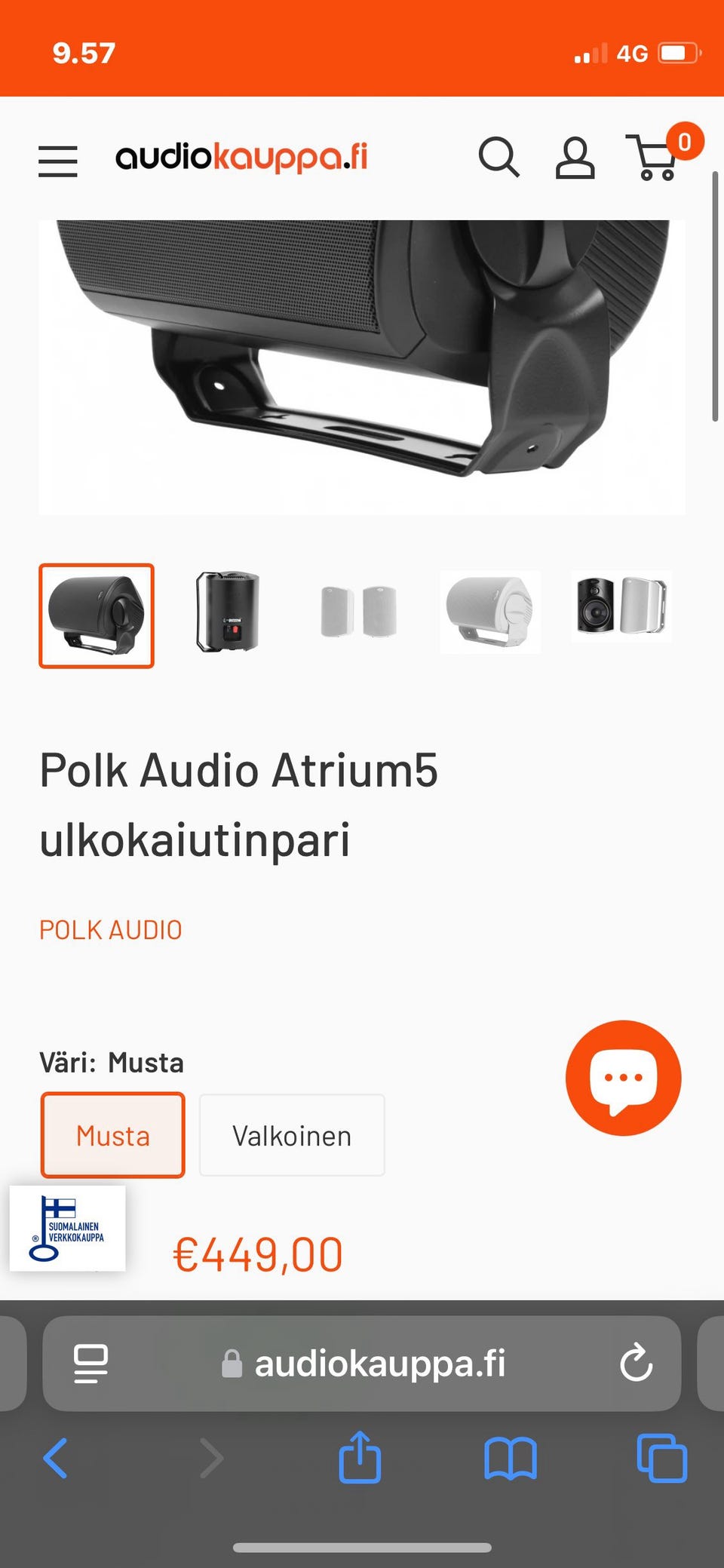Screen dimensions: 724x1568
Task: Go back to the previous page
Action: pyautogui.click(x=56, y=1458)
